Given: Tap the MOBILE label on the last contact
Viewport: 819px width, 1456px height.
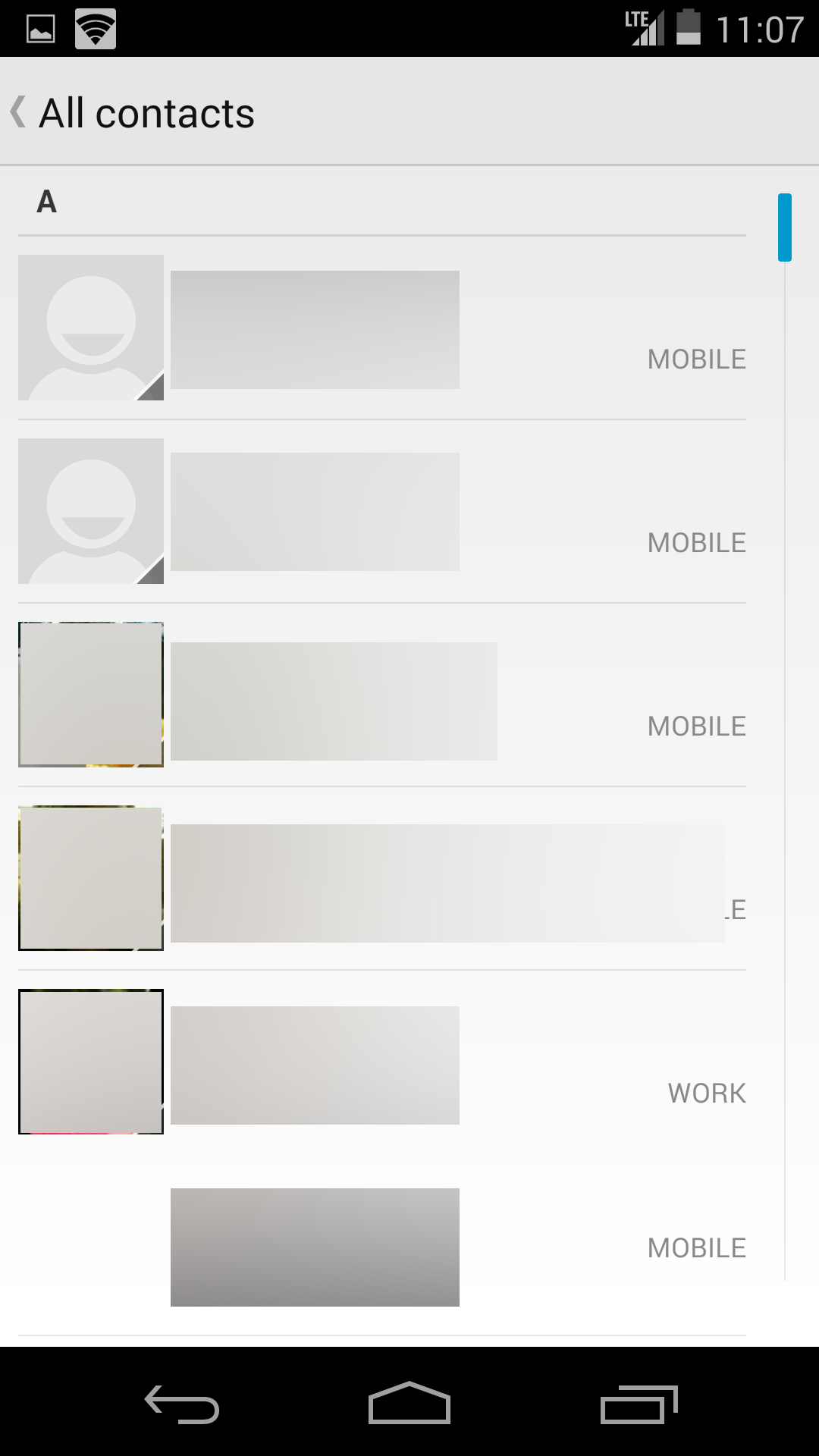Looking at the screenshot, I should click(x=695, y=1247).
